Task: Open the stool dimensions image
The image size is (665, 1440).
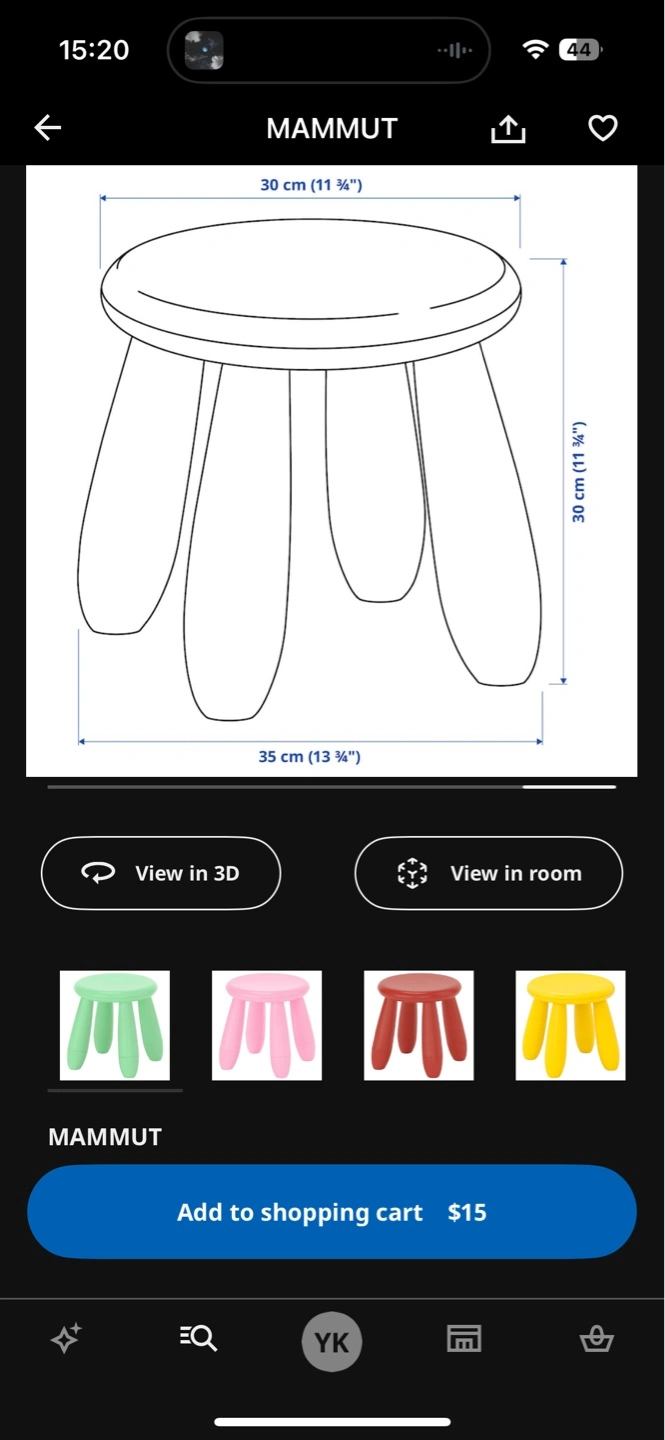Action: pyautogui.click(x=332, y=471)
